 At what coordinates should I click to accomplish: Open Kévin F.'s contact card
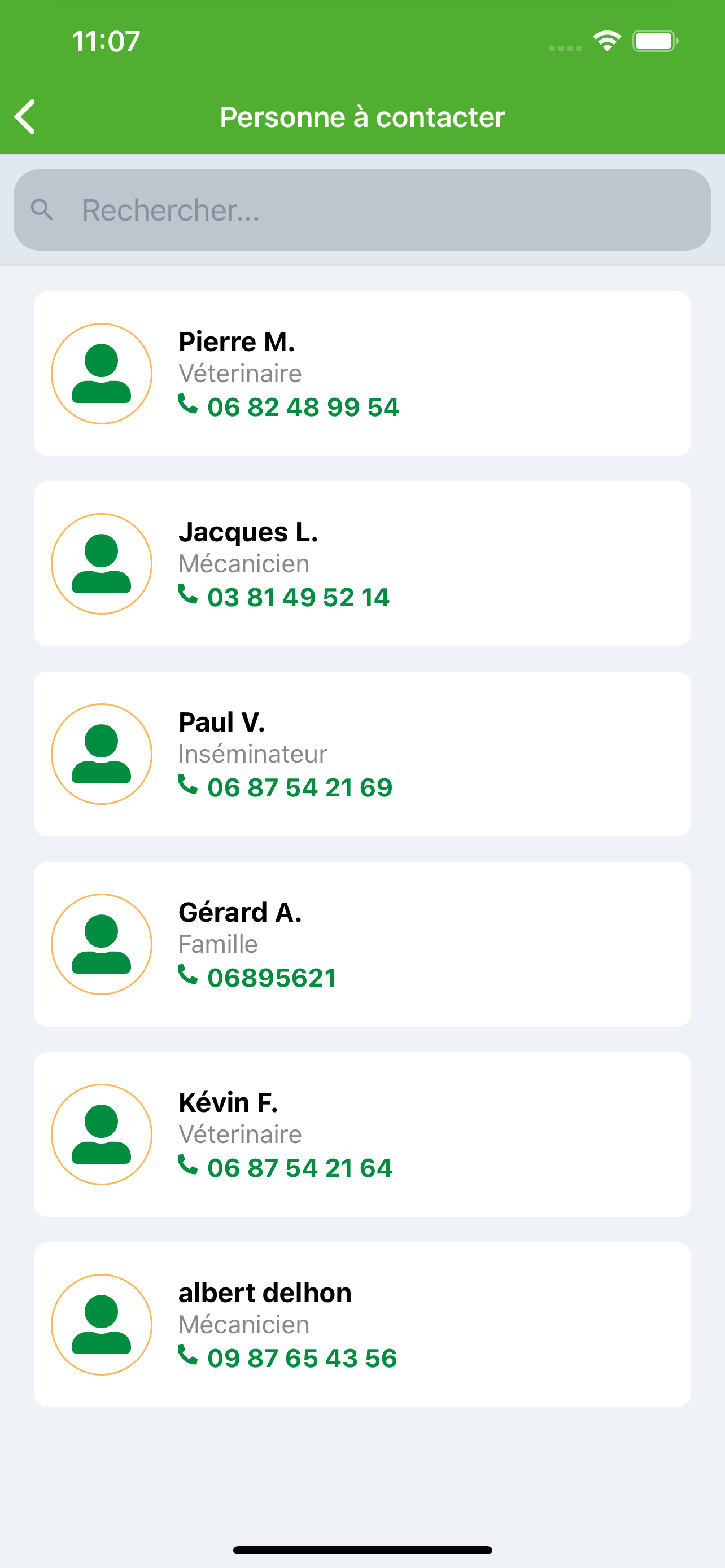click(x=362, y=1133)
